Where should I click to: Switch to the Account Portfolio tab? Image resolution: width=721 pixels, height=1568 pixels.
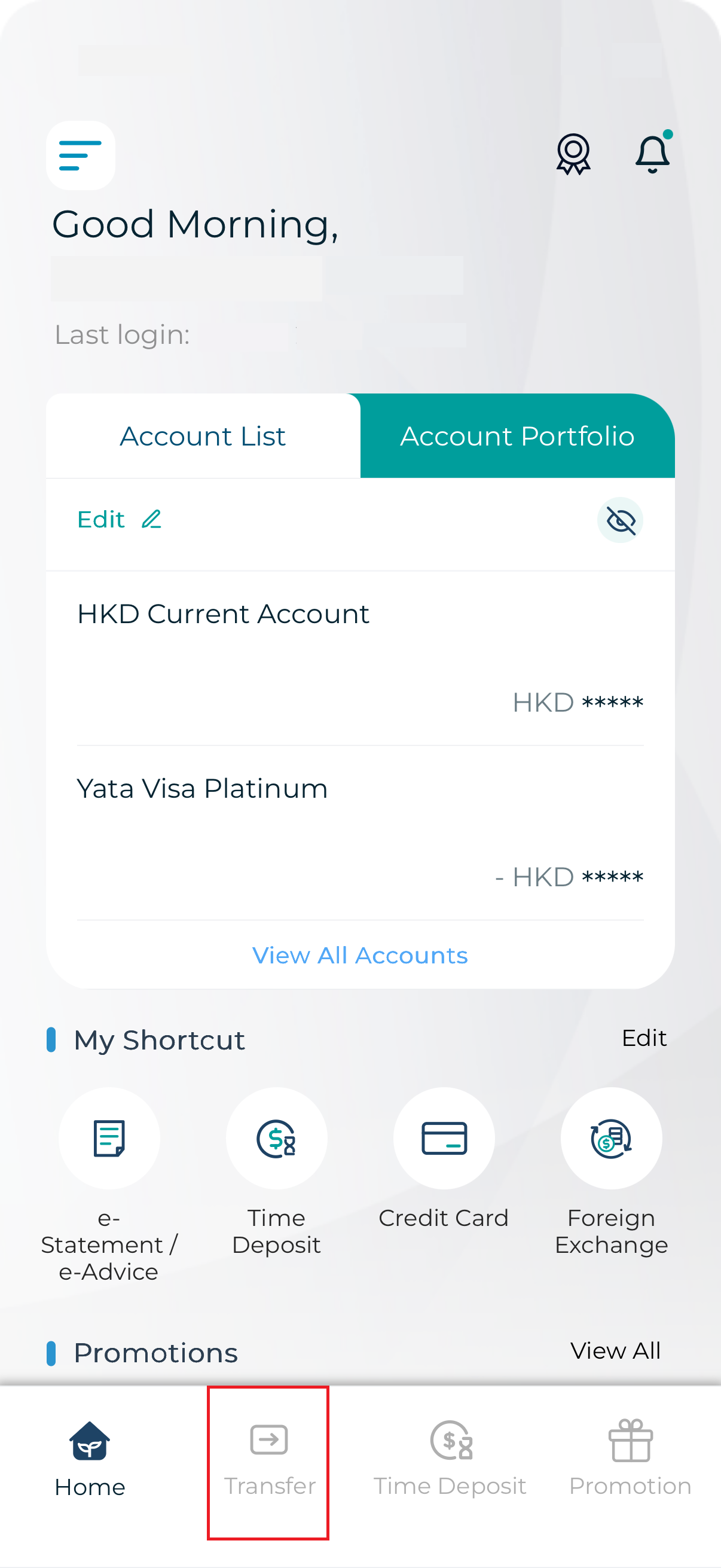(517, 436)
